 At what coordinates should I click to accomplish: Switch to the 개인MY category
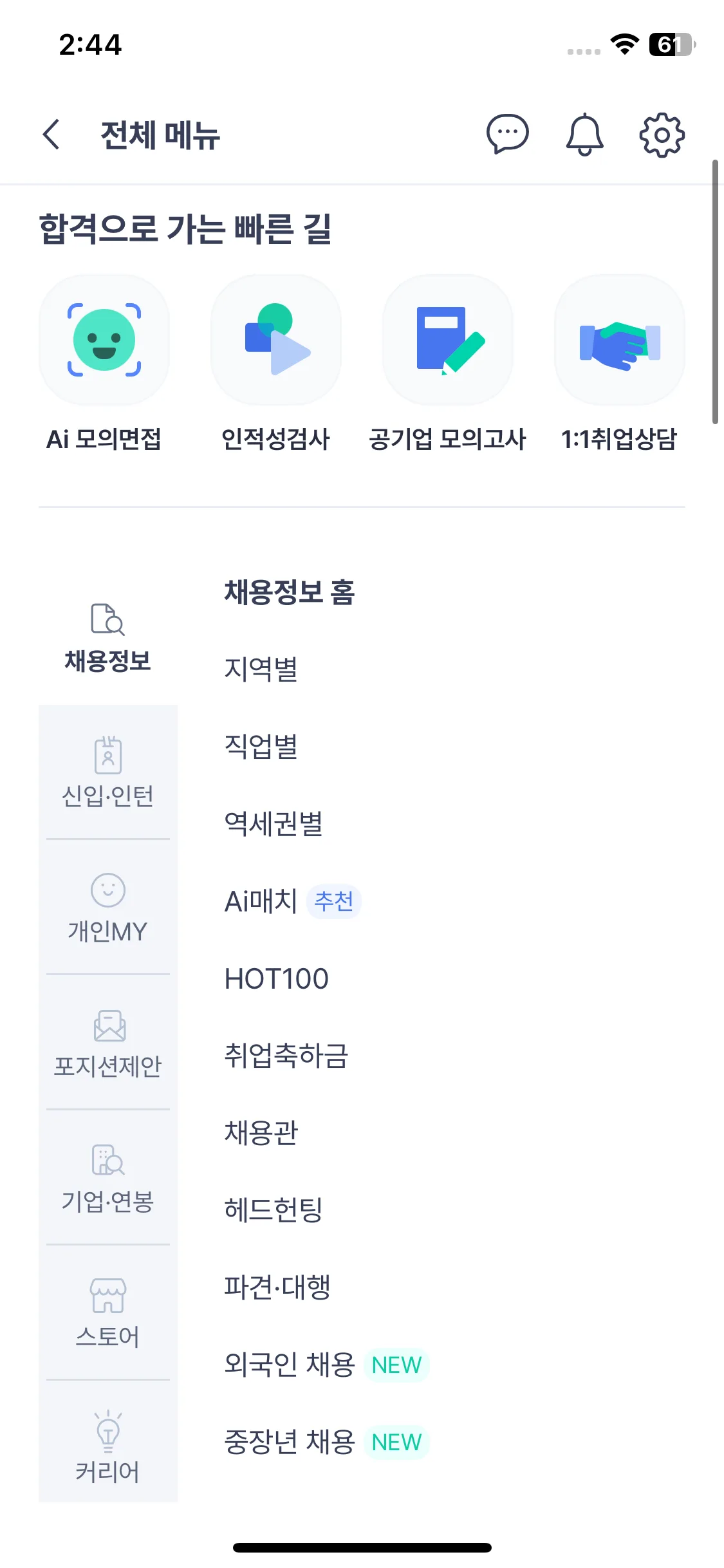coord(107,908)
